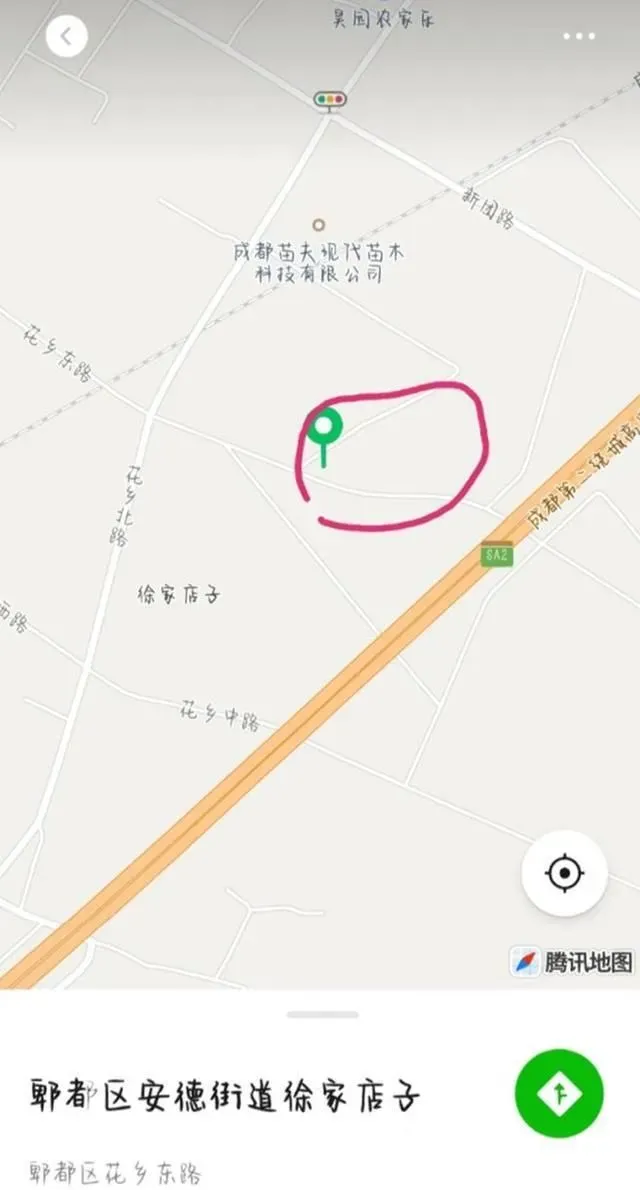The image size is (640, 1190).
Task: Open the three-dot overflow menu
Action: (579, 36)
